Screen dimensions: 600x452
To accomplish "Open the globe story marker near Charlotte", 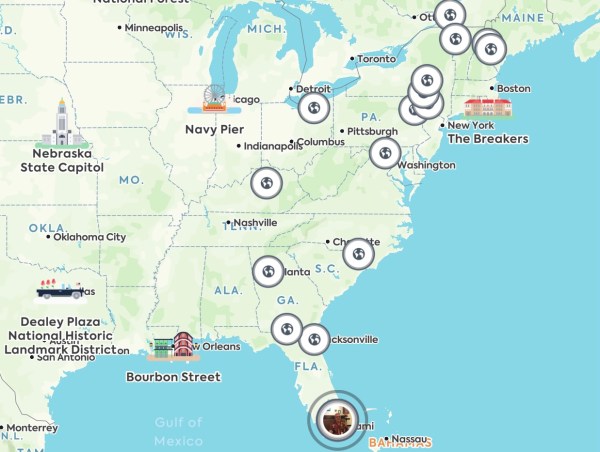I will pyautogui.click(x=358, y=254).
